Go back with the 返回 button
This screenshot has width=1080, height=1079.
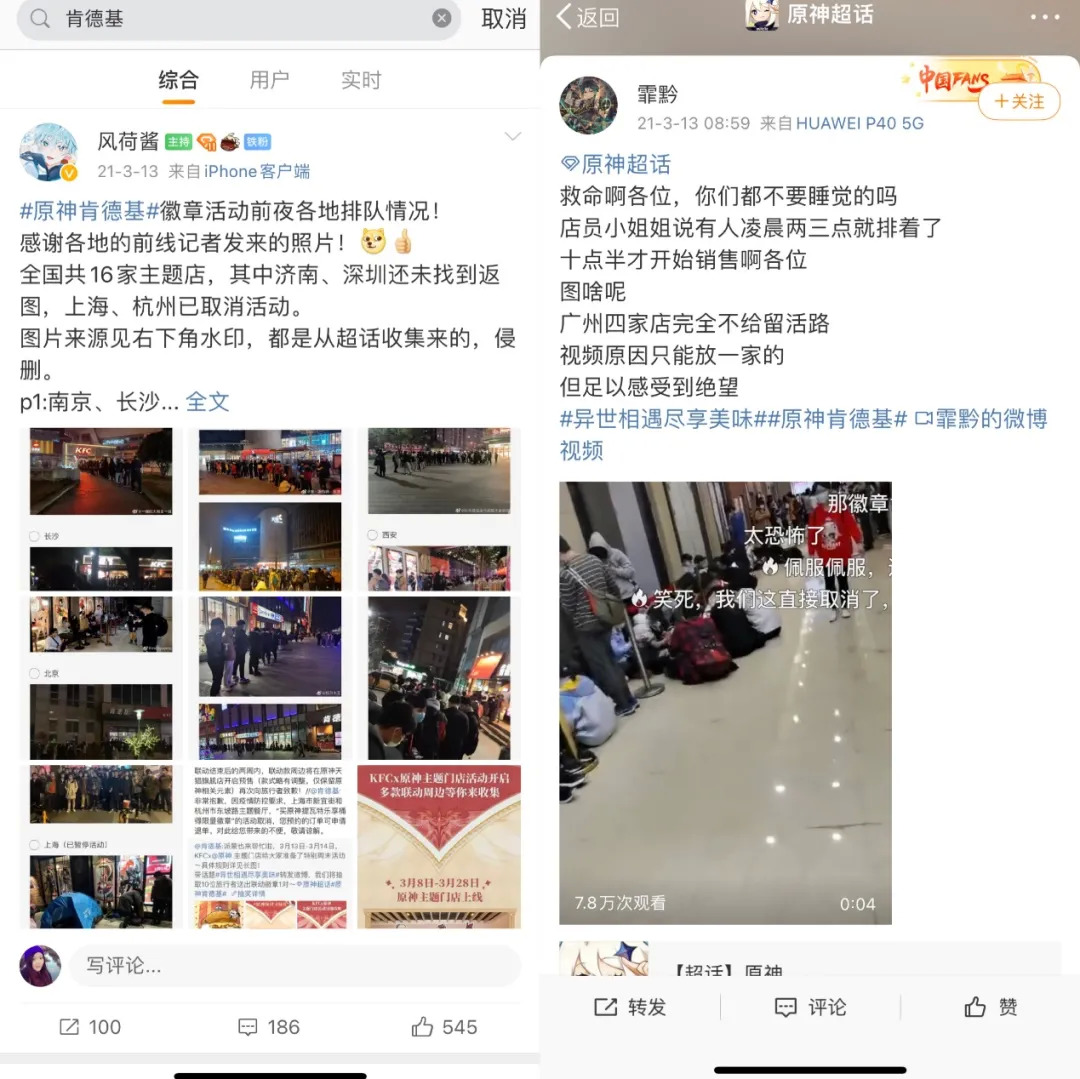[588, 17]
